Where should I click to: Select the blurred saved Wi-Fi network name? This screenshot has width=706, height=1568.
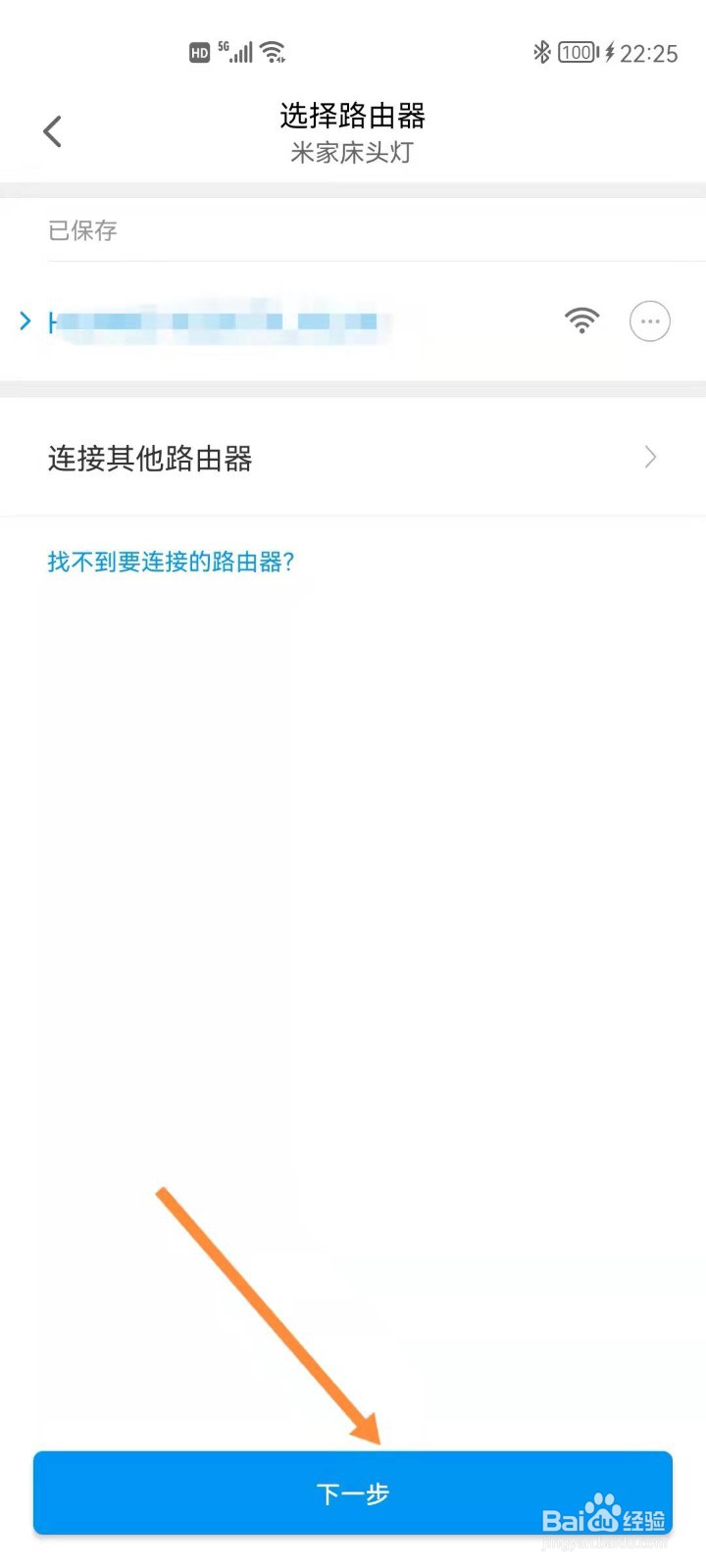click(x=216, y=321)
